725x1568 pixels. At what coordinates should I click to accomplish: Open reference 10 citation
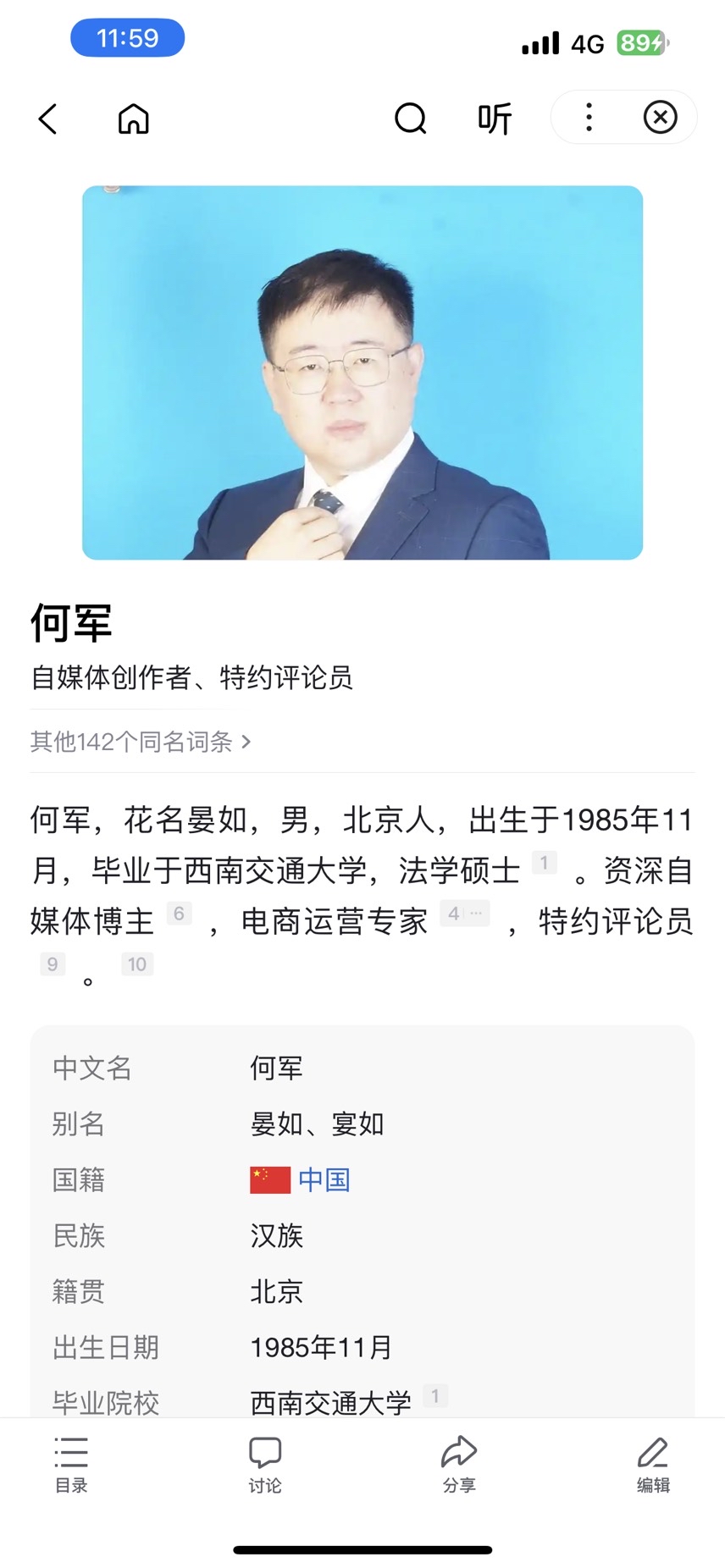coord(136,964)
